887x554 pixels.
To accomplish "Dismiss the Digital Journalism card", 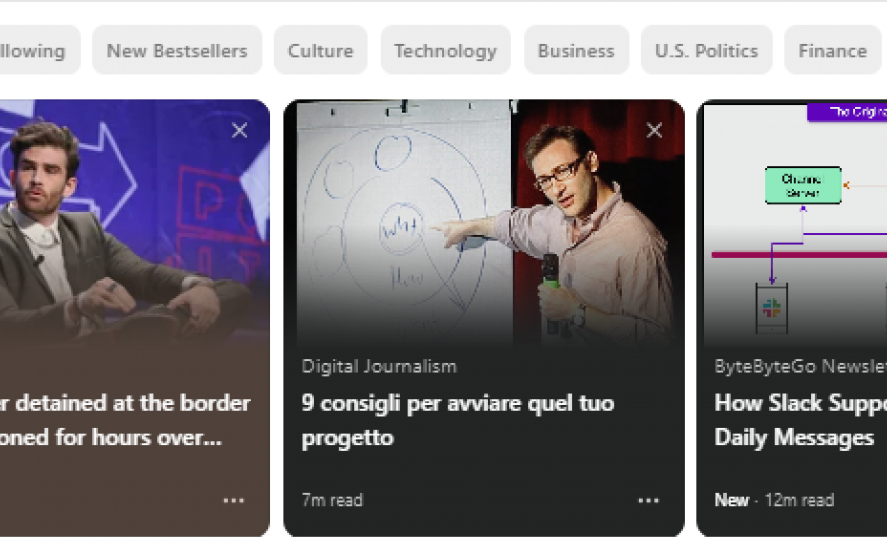I will (654, 130).
